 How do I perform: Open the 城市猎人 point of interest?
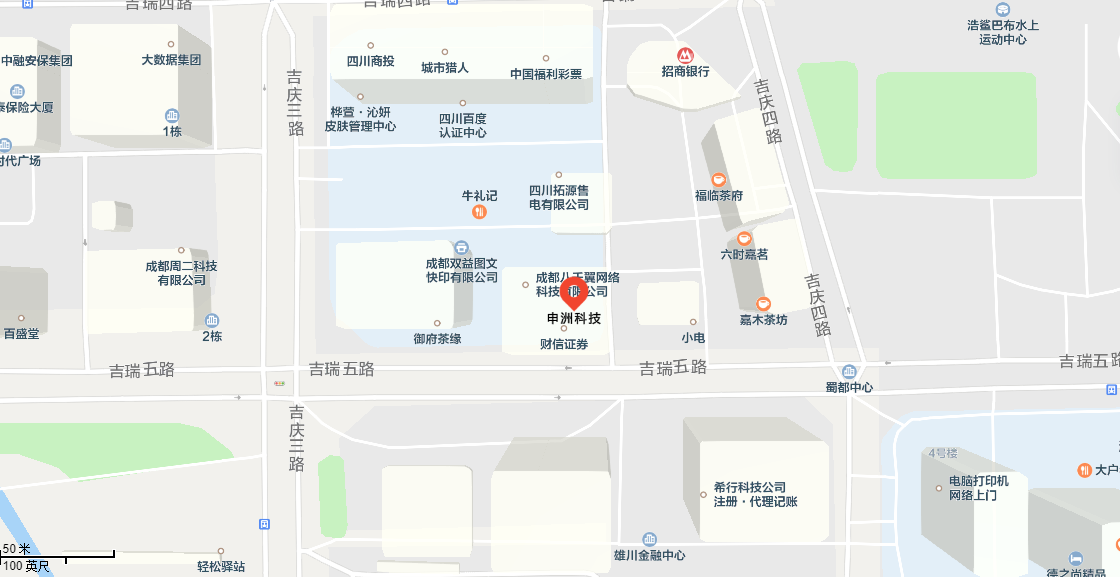click(445, 52)
